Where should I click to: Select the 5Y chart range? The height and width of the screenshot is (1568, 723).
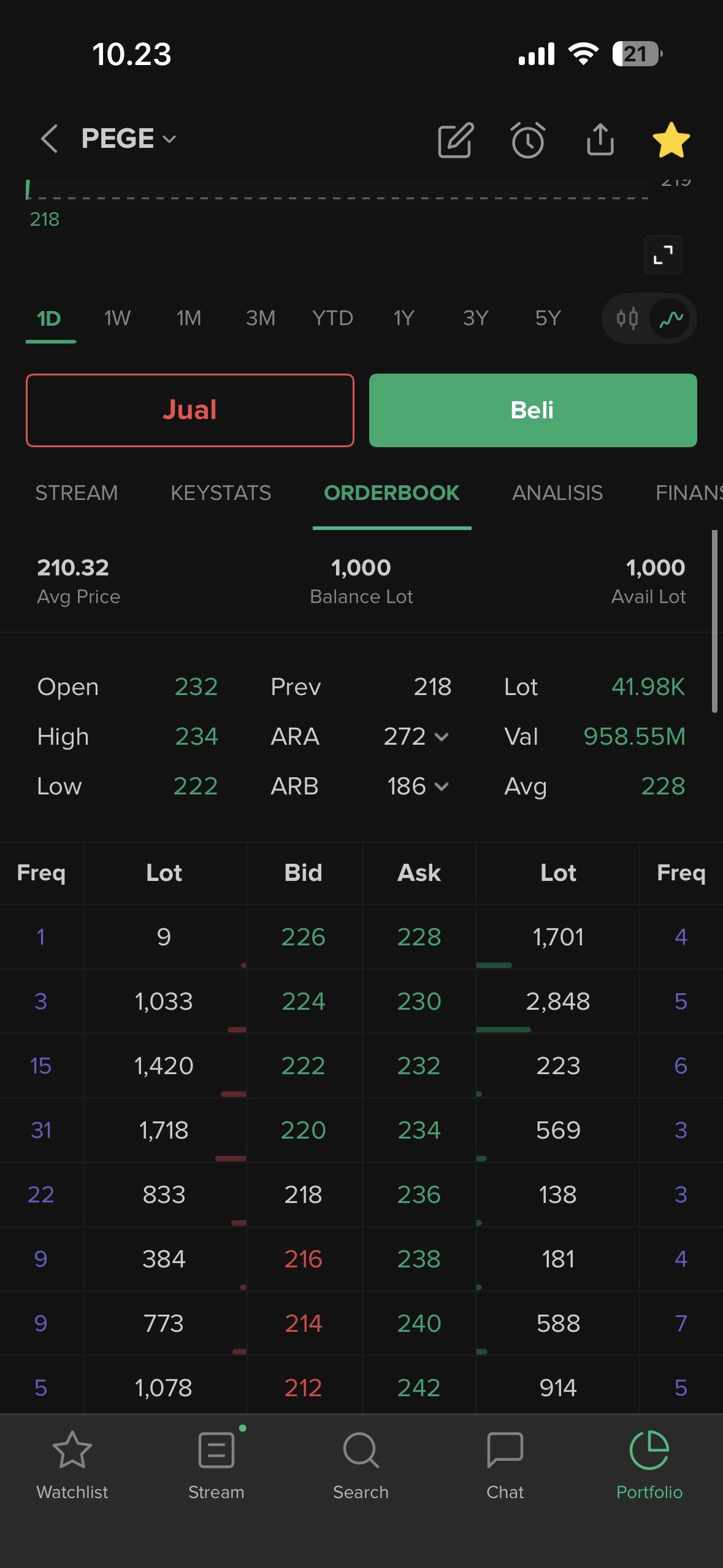(548, 318)
